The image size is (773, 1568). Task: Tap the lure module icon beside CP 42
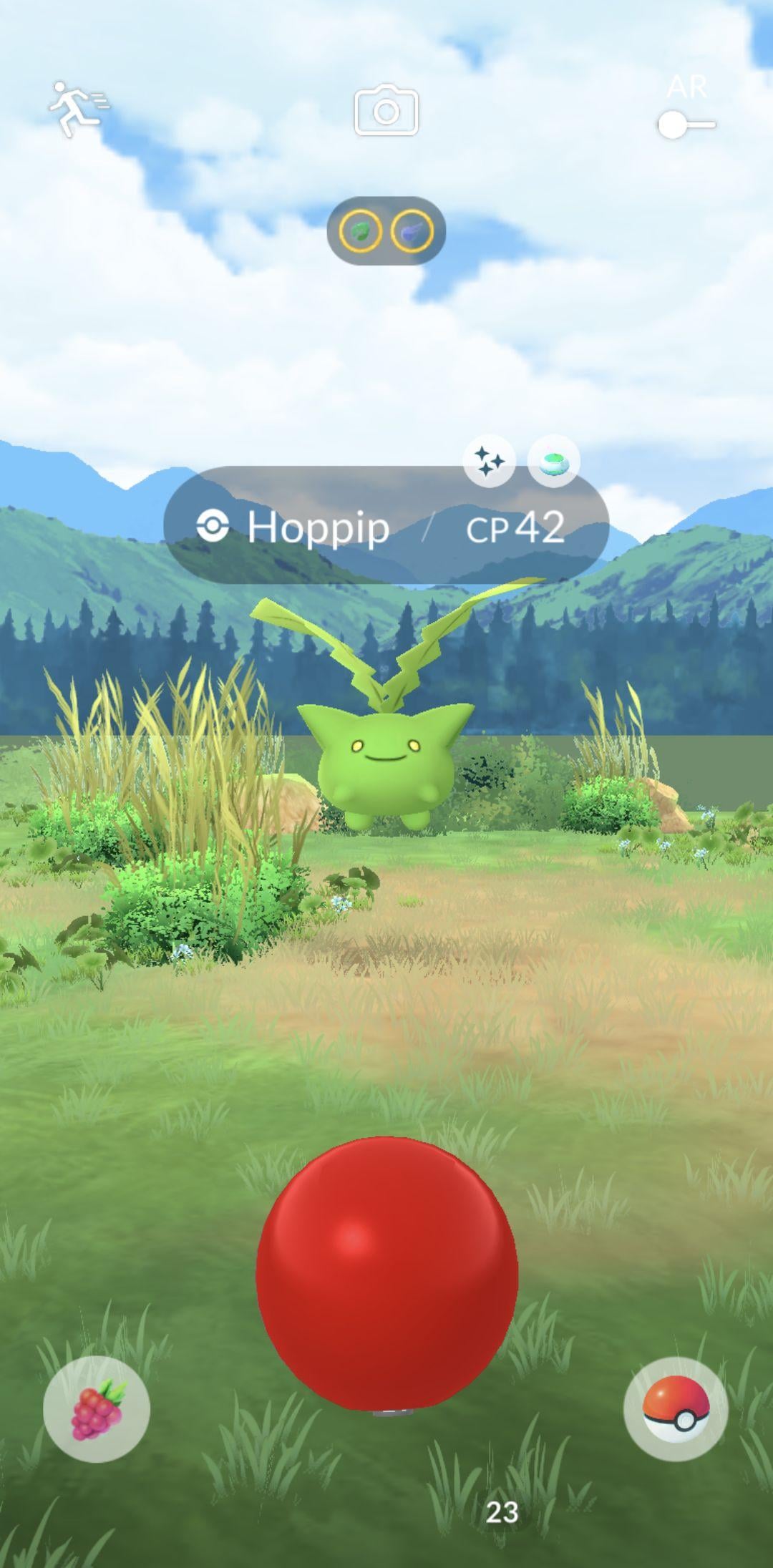553,462
